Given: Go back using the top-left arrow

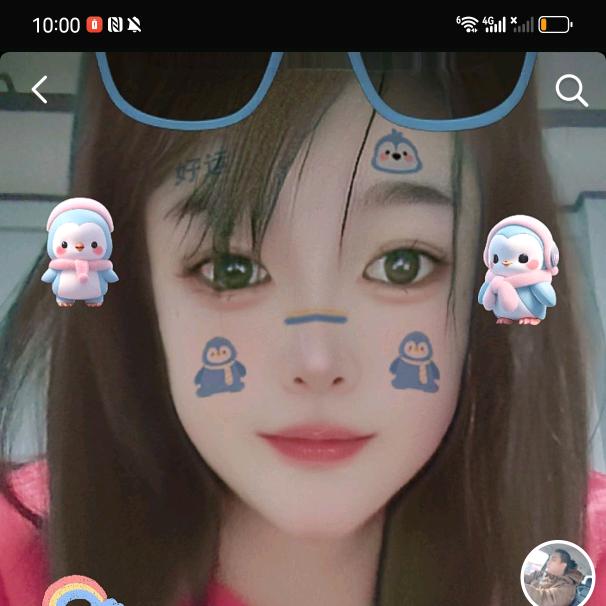Looking at the screenshot, I should 39,90.
